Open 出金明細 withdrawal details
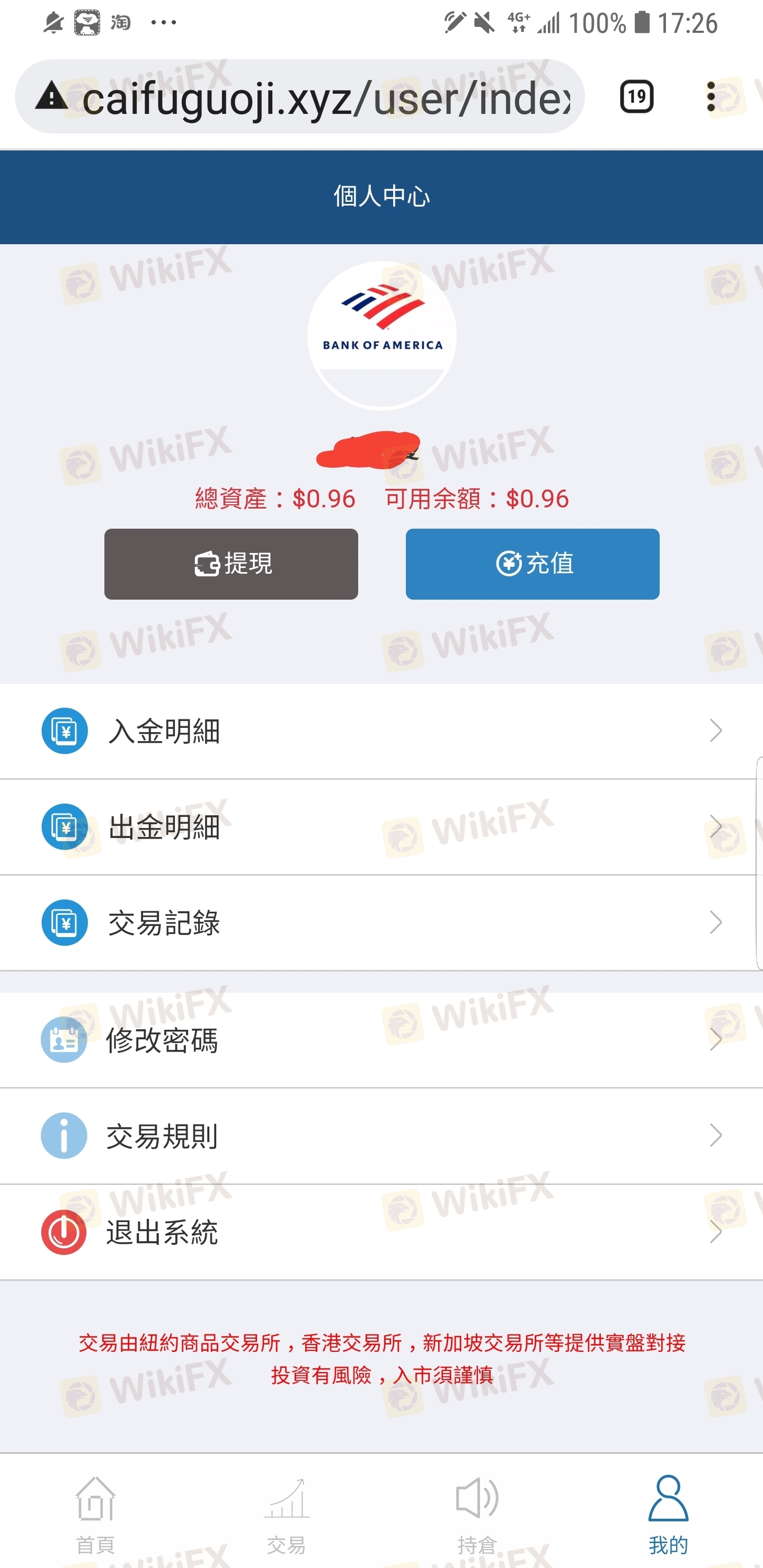Image resolution: width=763 pixels, height=1568 pixels. (x=381, y=826)
